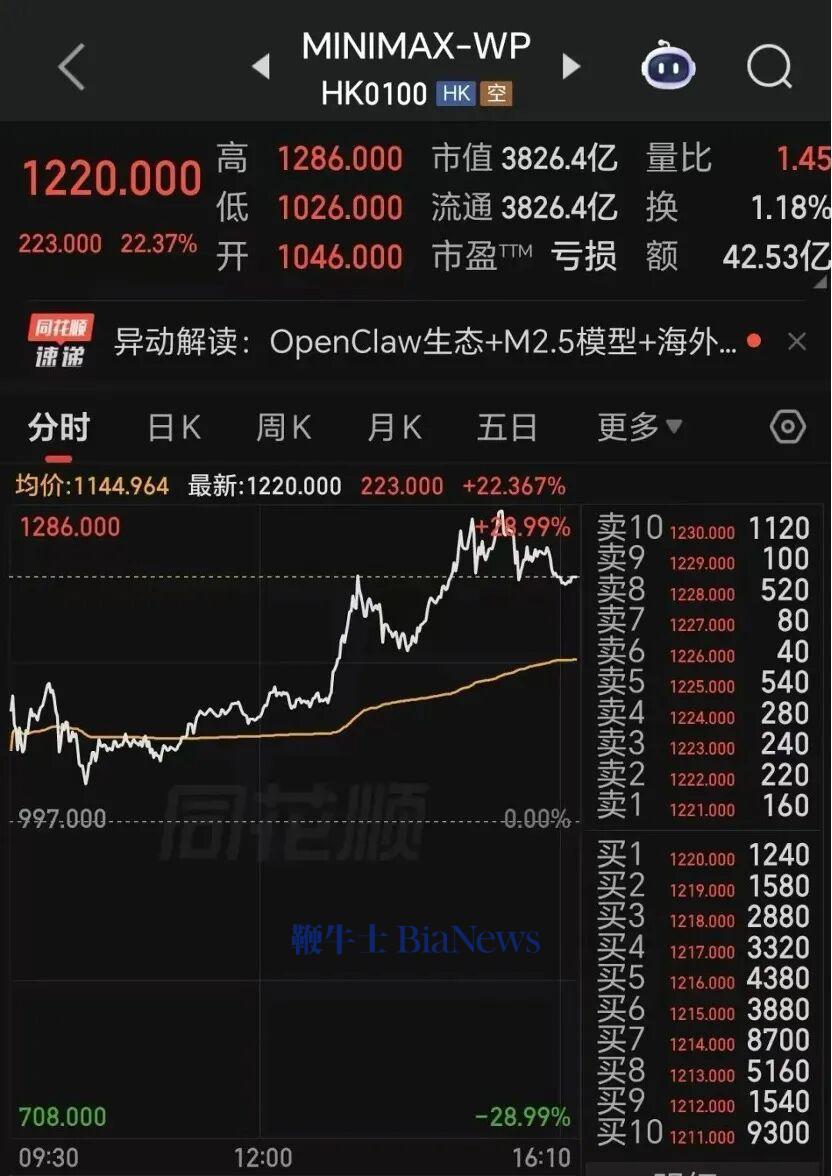This screenshot has height=1176, width=832.
Task: Open the OpenClaw 异动解读 news link
Action: pyautogui.click(x=430, y=340)
